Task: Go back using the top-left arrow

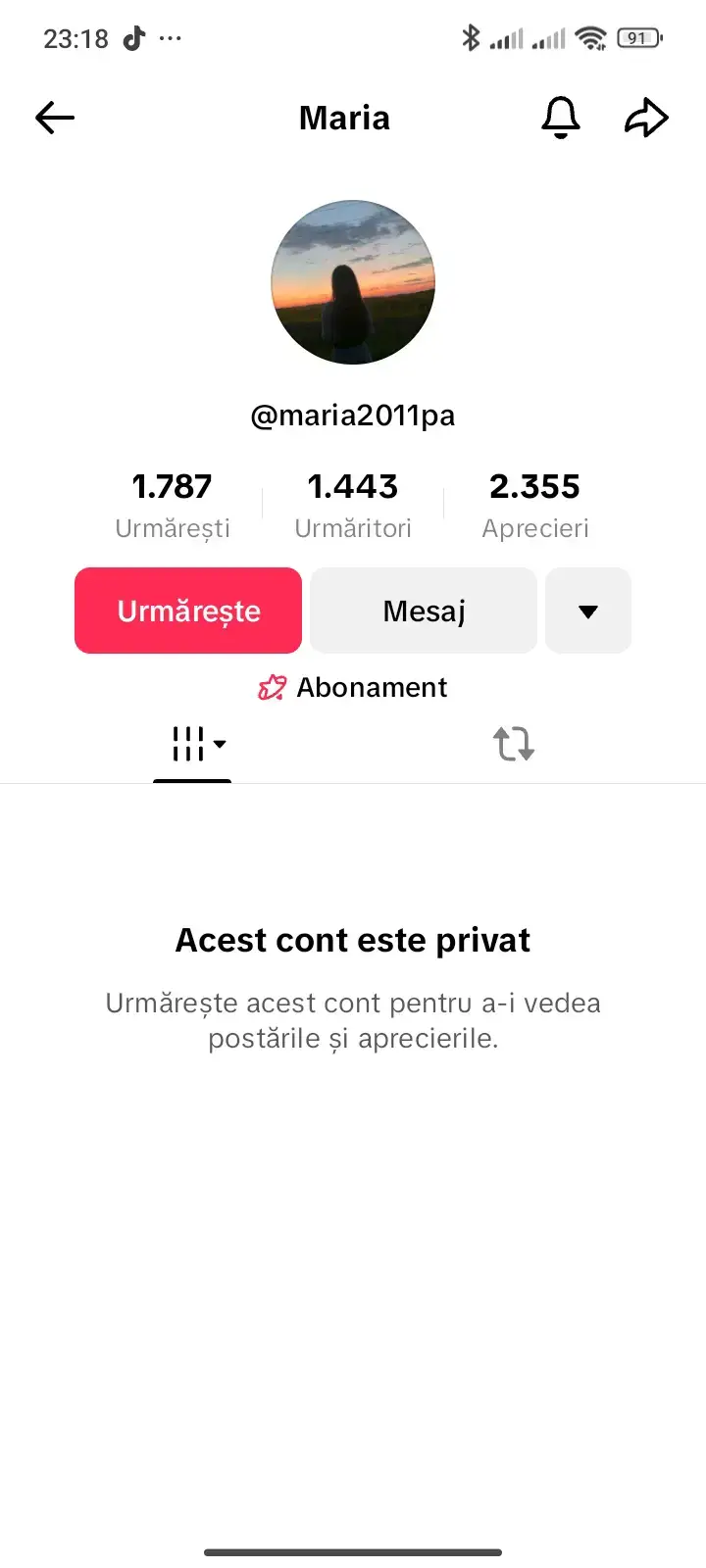Action: point(55,118)
